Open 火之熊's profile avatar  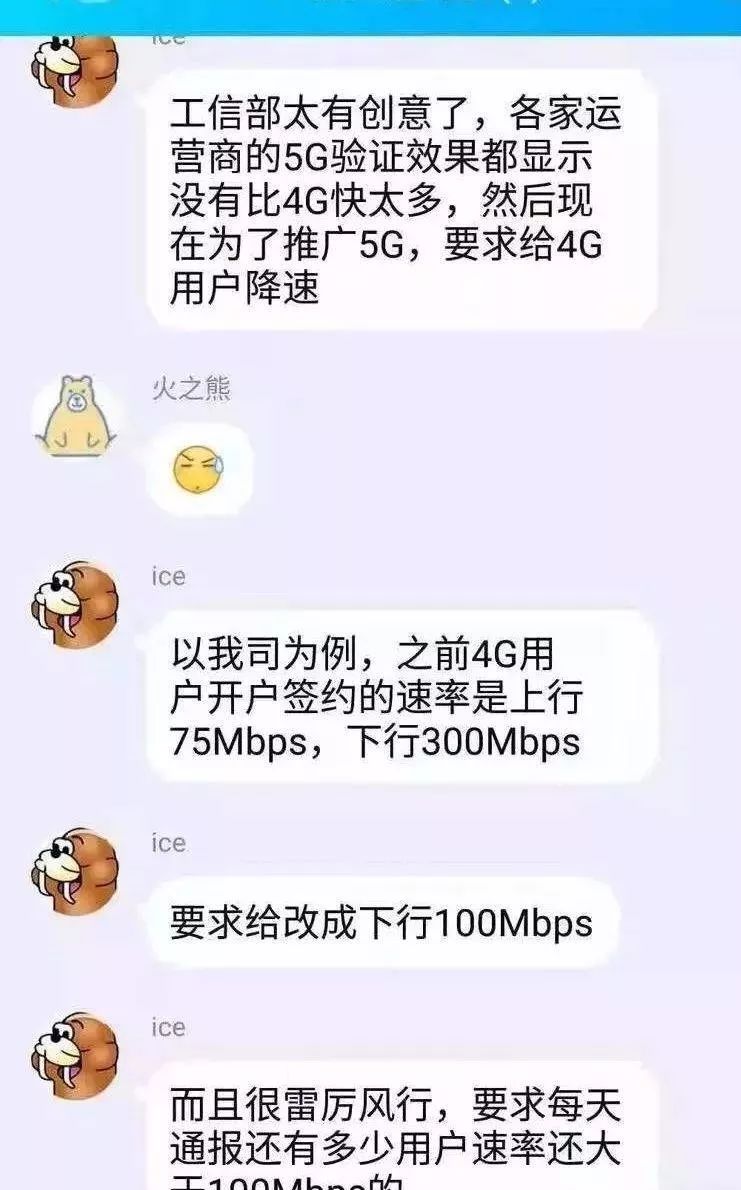point(75,416)
